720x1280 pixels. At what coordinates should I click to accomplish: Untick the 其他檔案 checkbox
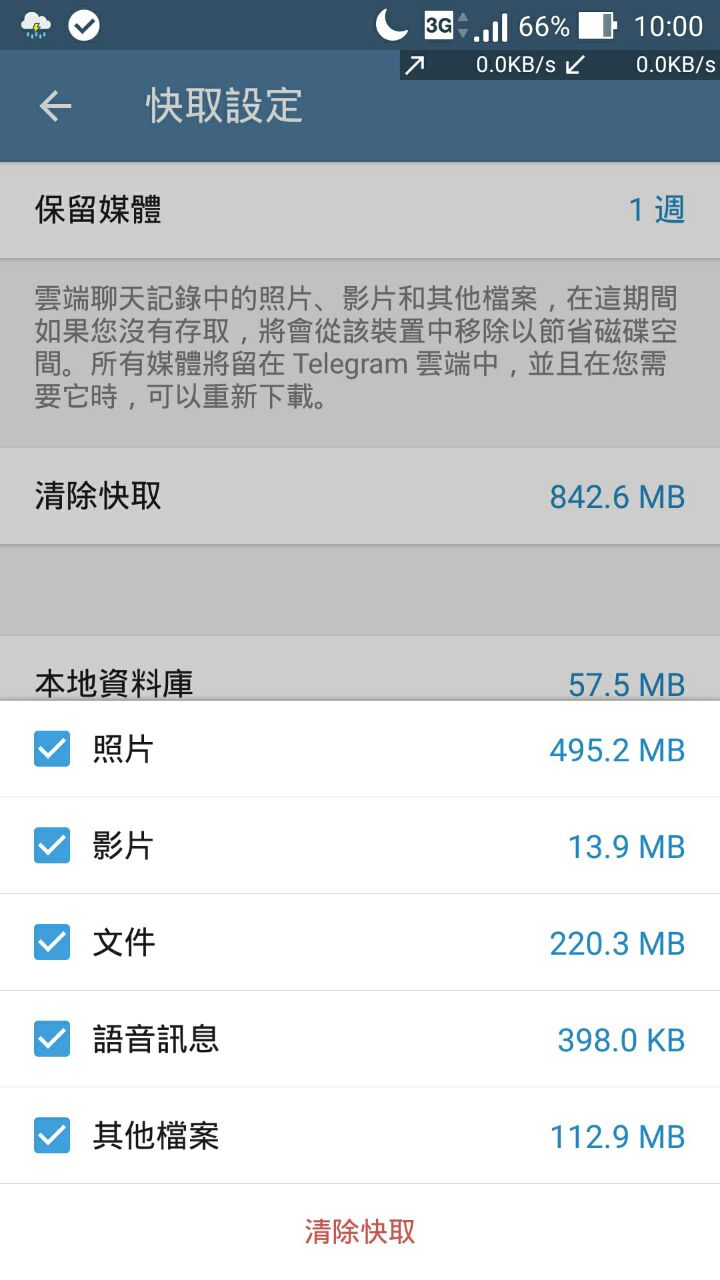tap(52, 1136)
